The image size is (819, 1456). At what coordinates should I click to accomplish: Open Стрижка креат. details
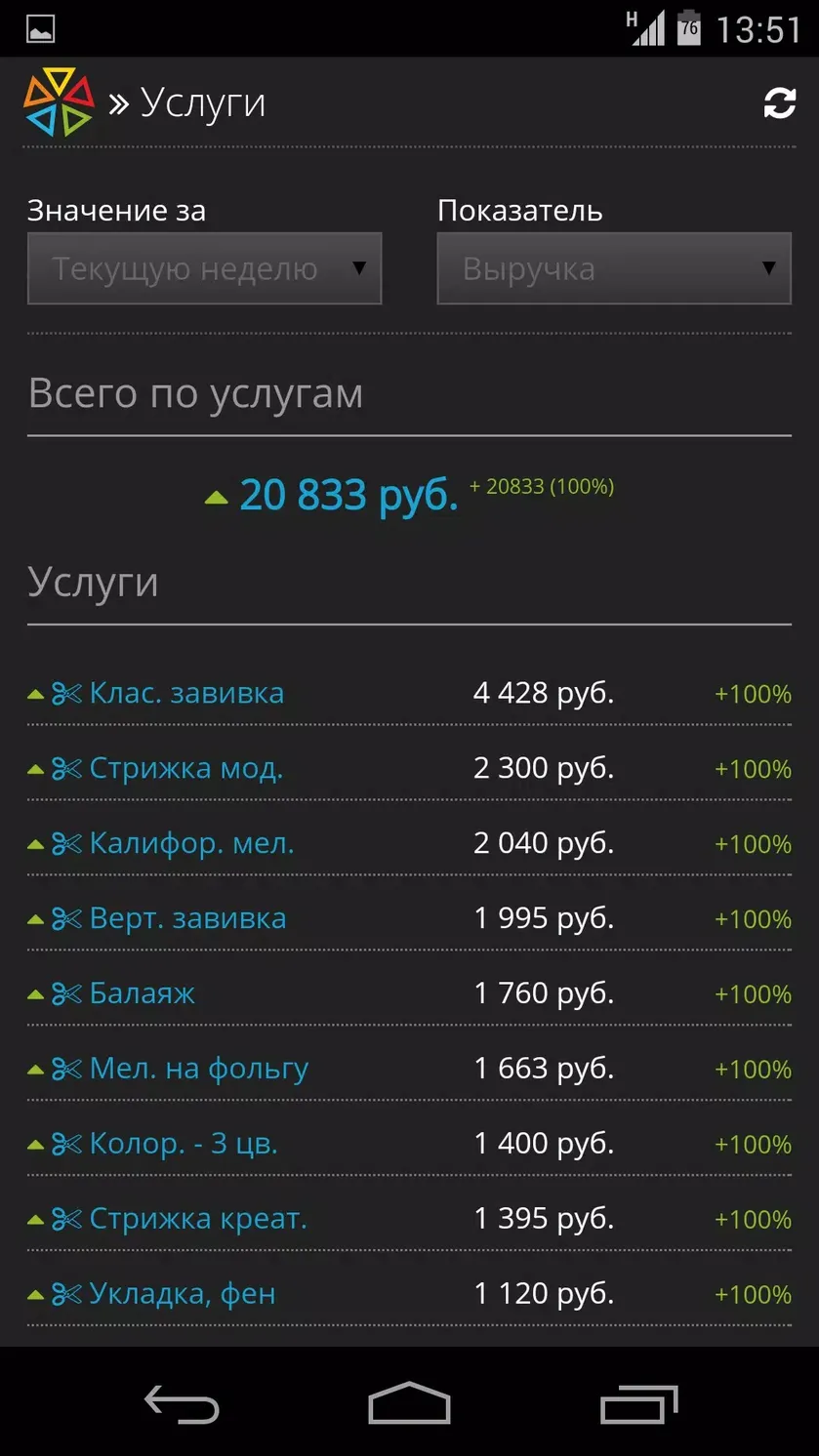pos(409,1220)
